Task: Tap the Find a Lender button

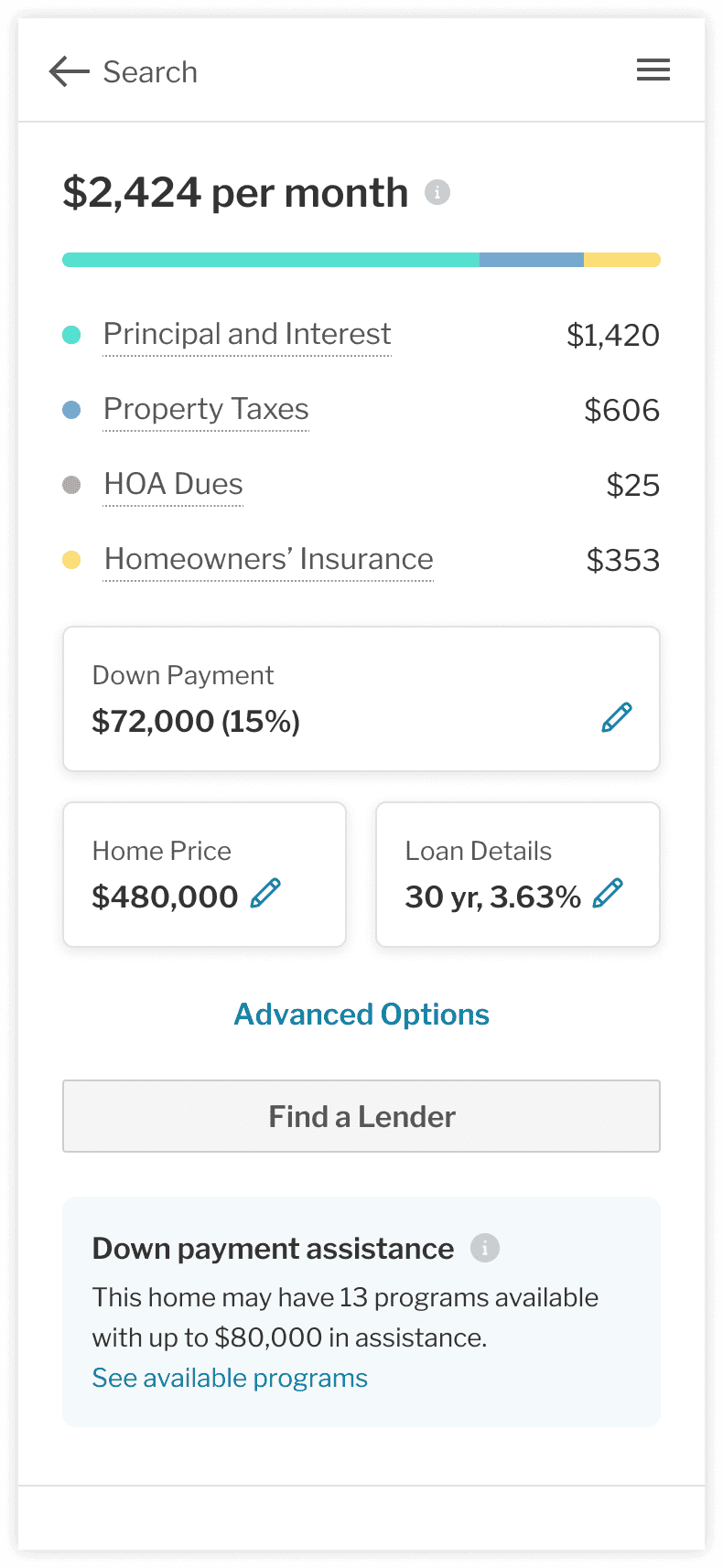Action: (x=361, y=1116)
